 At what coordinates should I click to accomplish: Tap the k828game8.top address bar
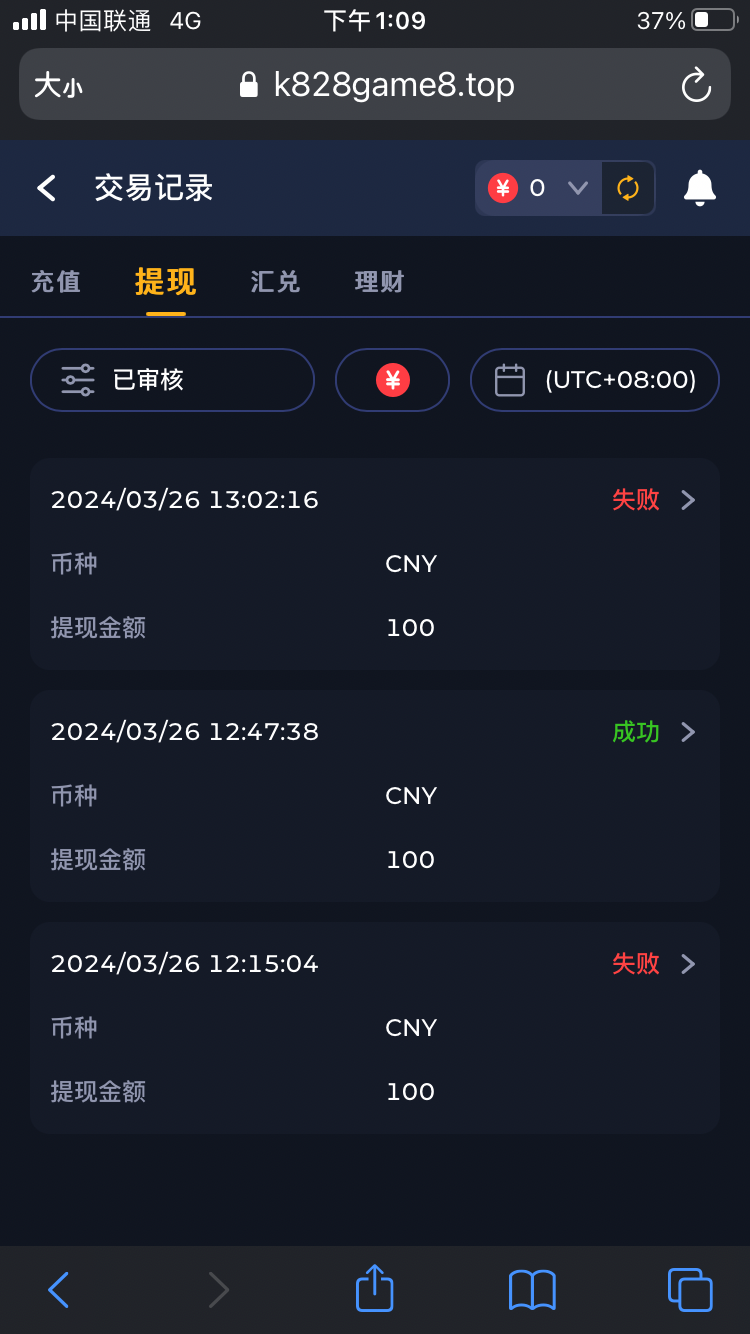[x=393, y=85]
